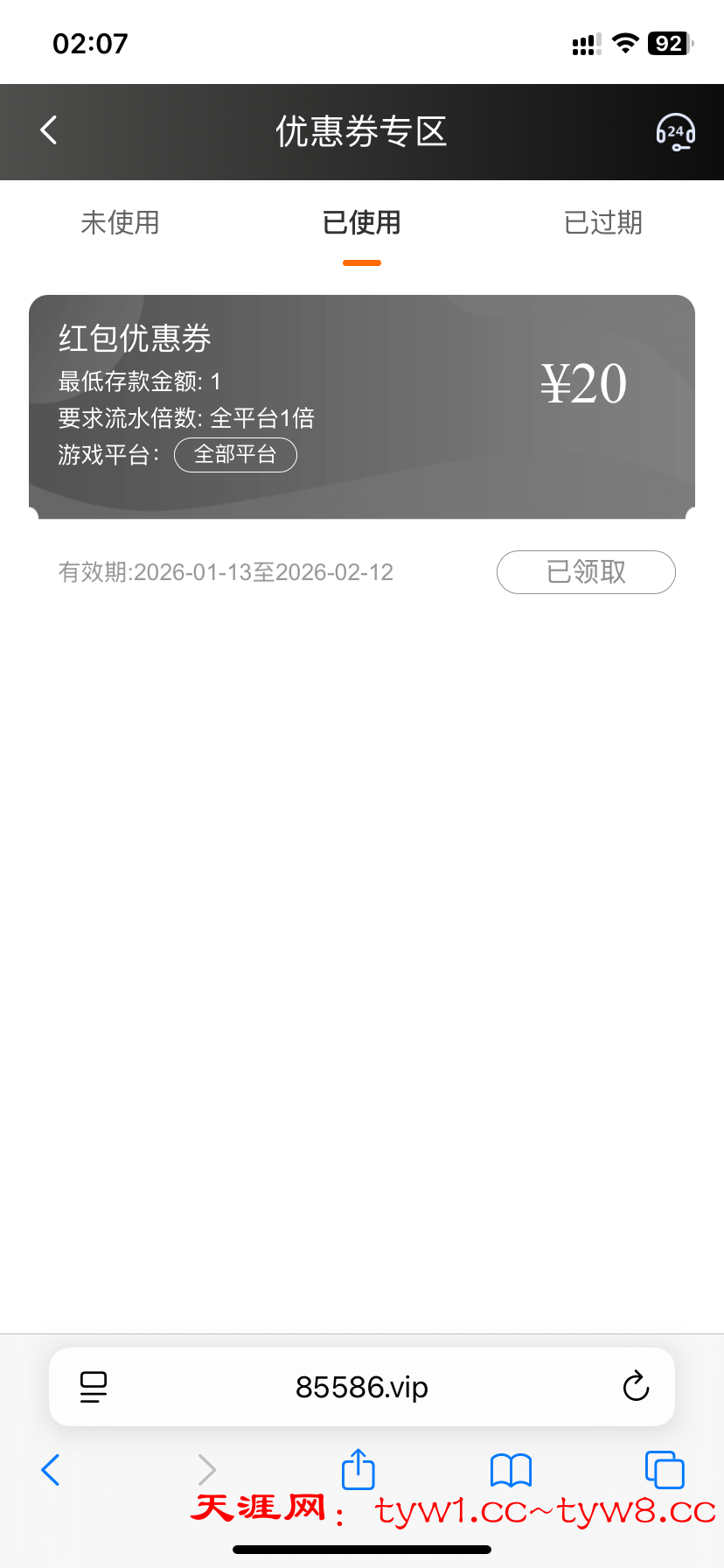Tap the 全部平台 platform chip

(x=235, y=455)
